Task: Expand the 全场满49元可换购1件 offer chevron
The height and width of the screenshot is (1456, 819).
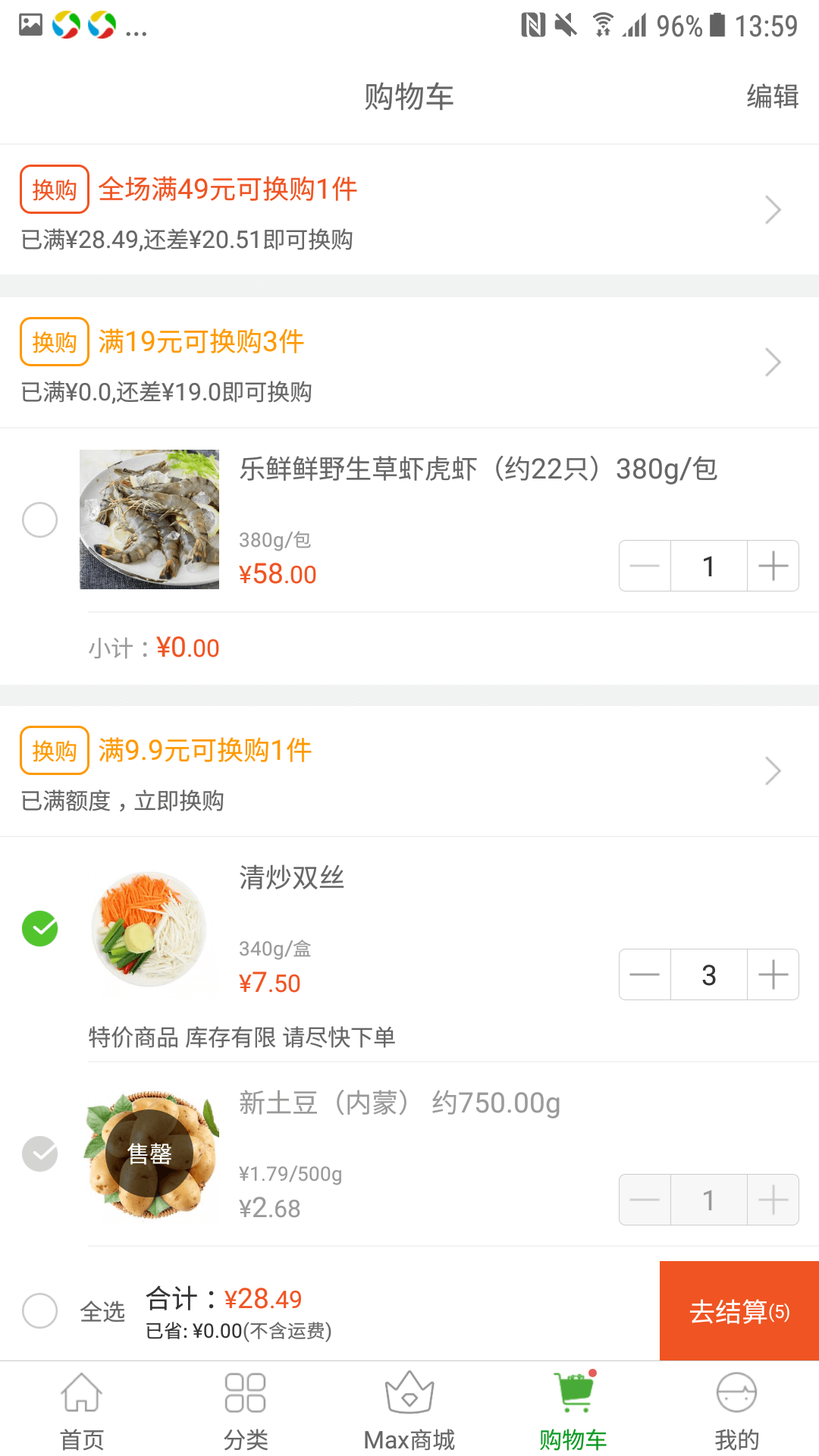Action: [x=772, y=209]
